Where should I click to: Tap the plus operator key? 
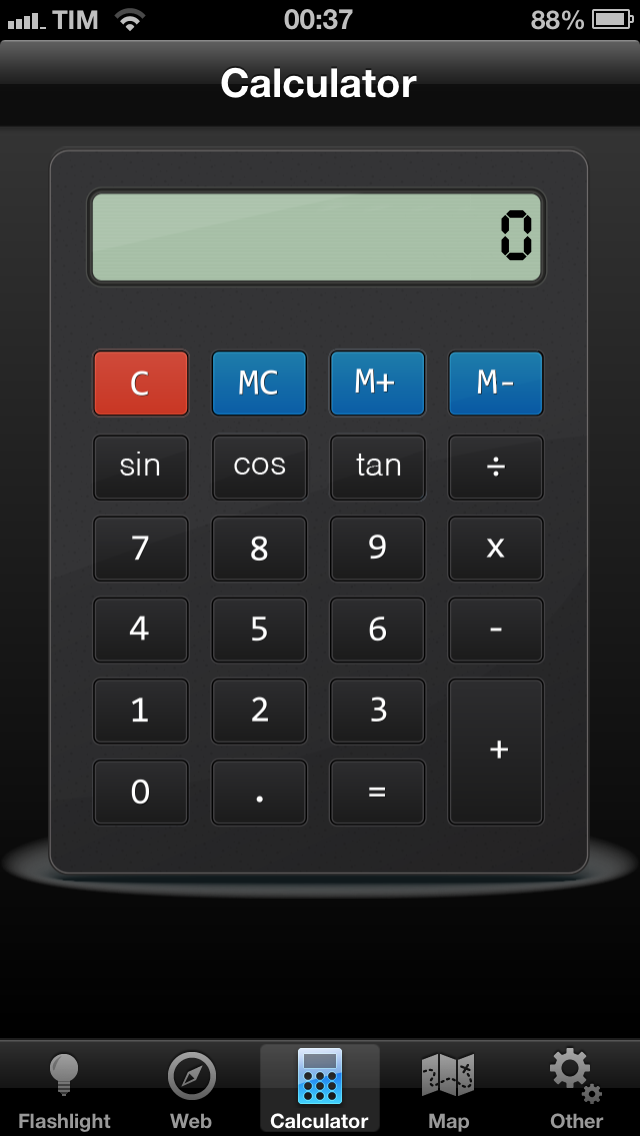point(495,751)
